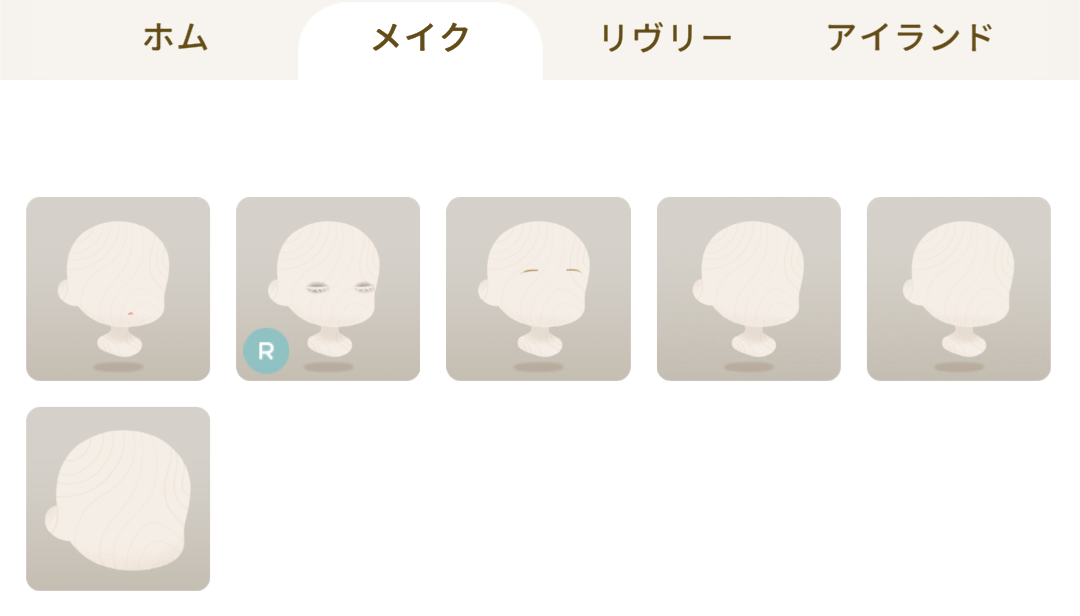
Task: Switch to the ホム tab
Action: [x=176, y=38]
